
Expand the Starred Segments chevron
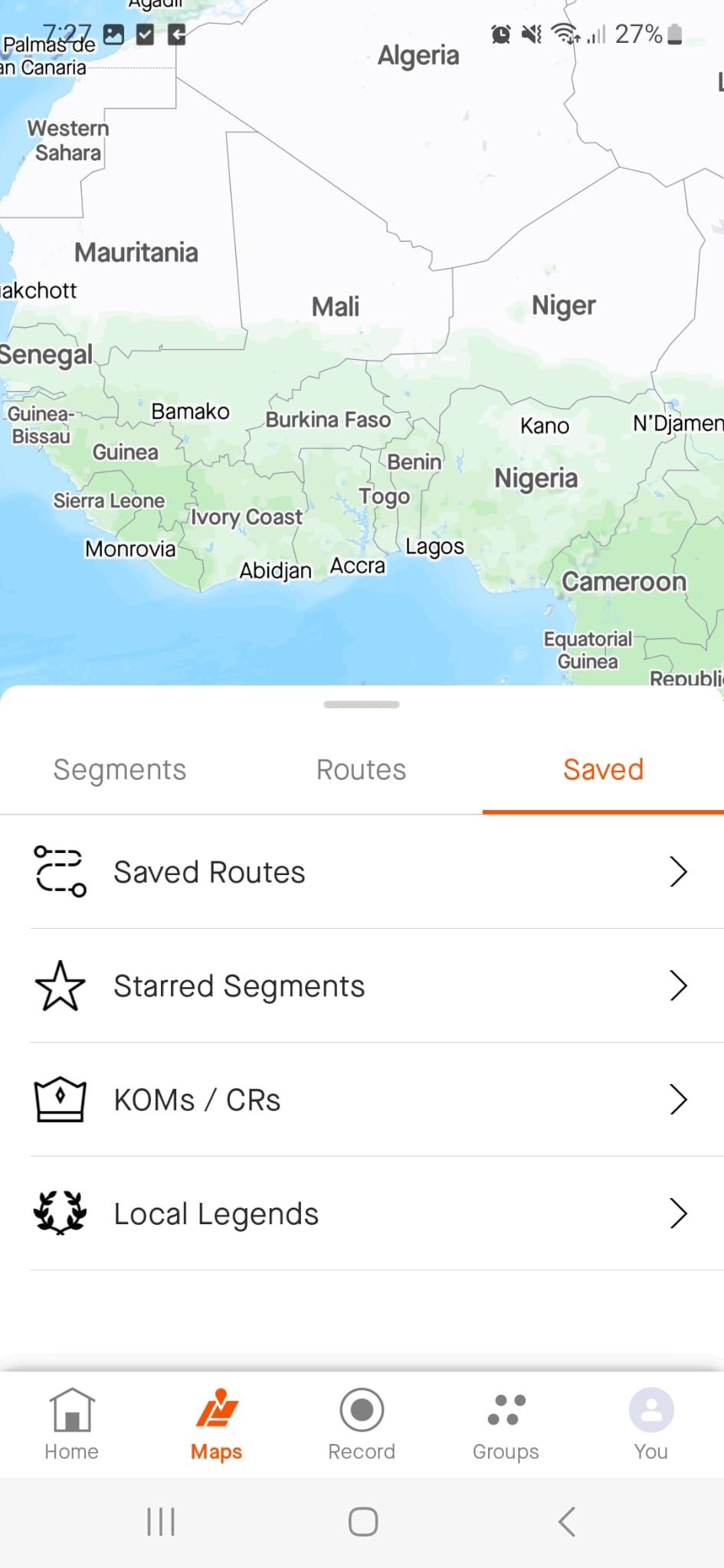677,985
